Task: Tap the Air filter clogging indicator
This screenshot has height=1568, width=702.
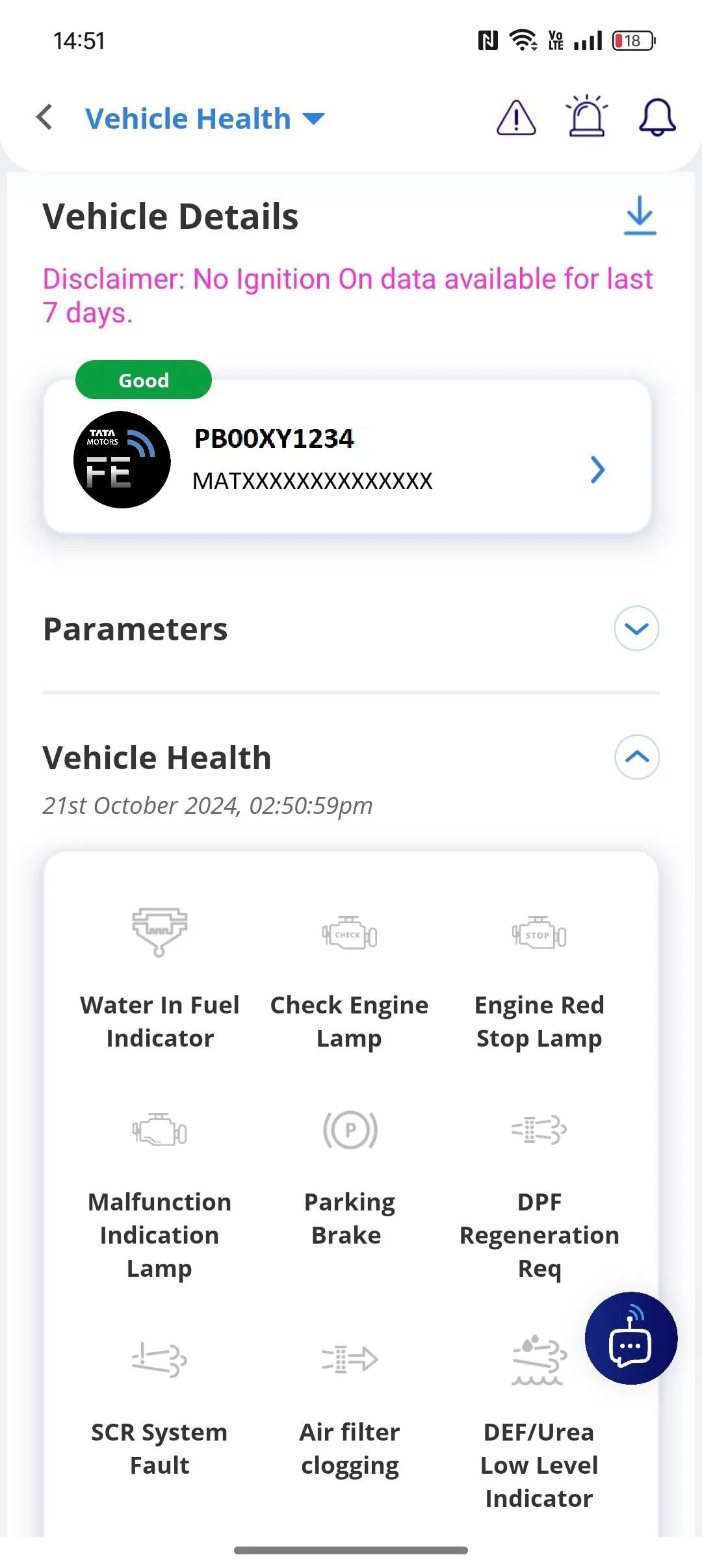Action: tap(349, 1359)
